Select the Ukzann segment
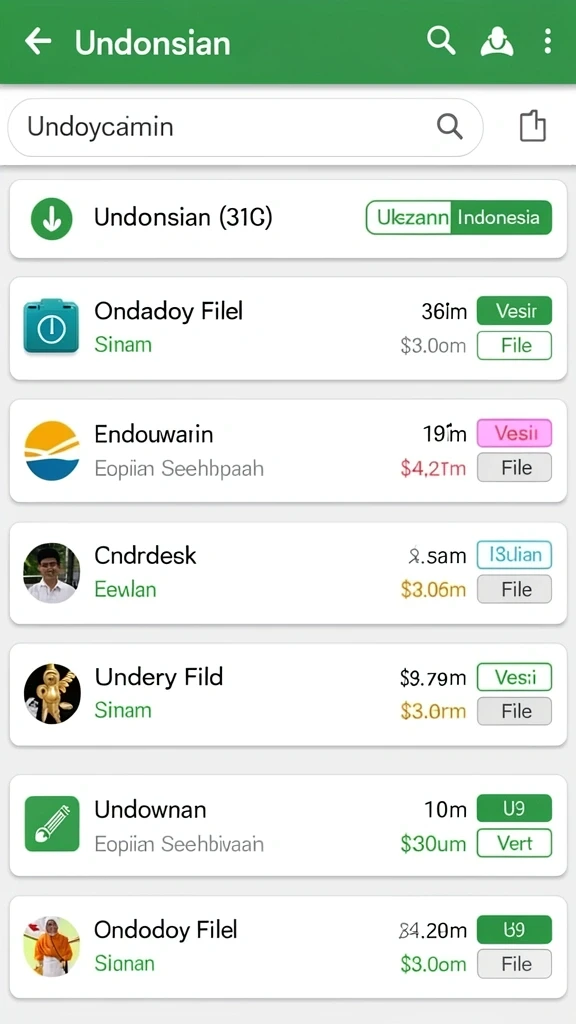This screenshot has height=1024, width=576. pyautogui.click(x=408, y=217)
